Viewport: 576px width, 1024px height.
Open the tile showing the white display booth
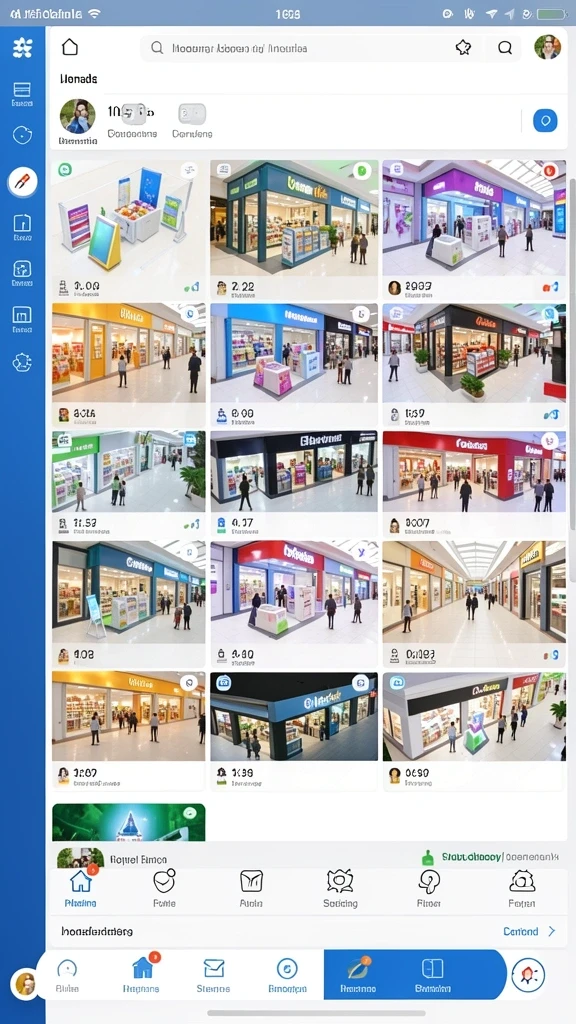pos(129,229)
